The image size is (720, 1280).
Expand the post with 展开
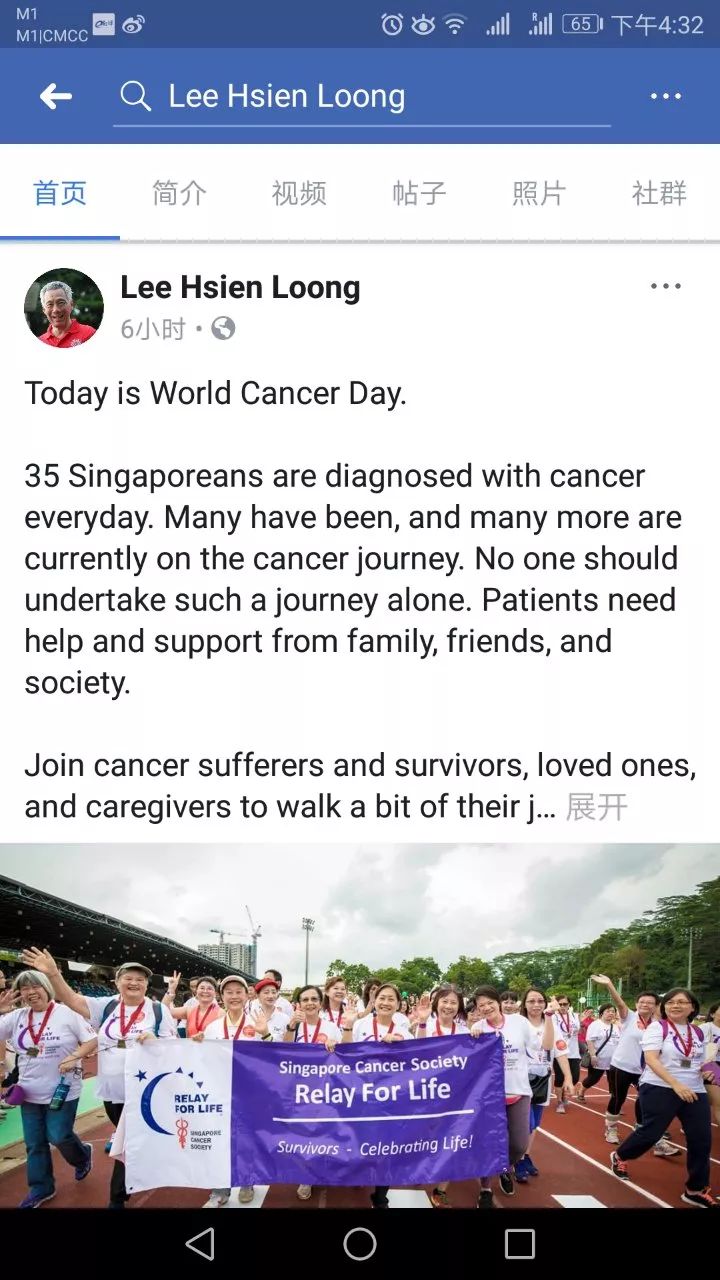coord(597,807)
